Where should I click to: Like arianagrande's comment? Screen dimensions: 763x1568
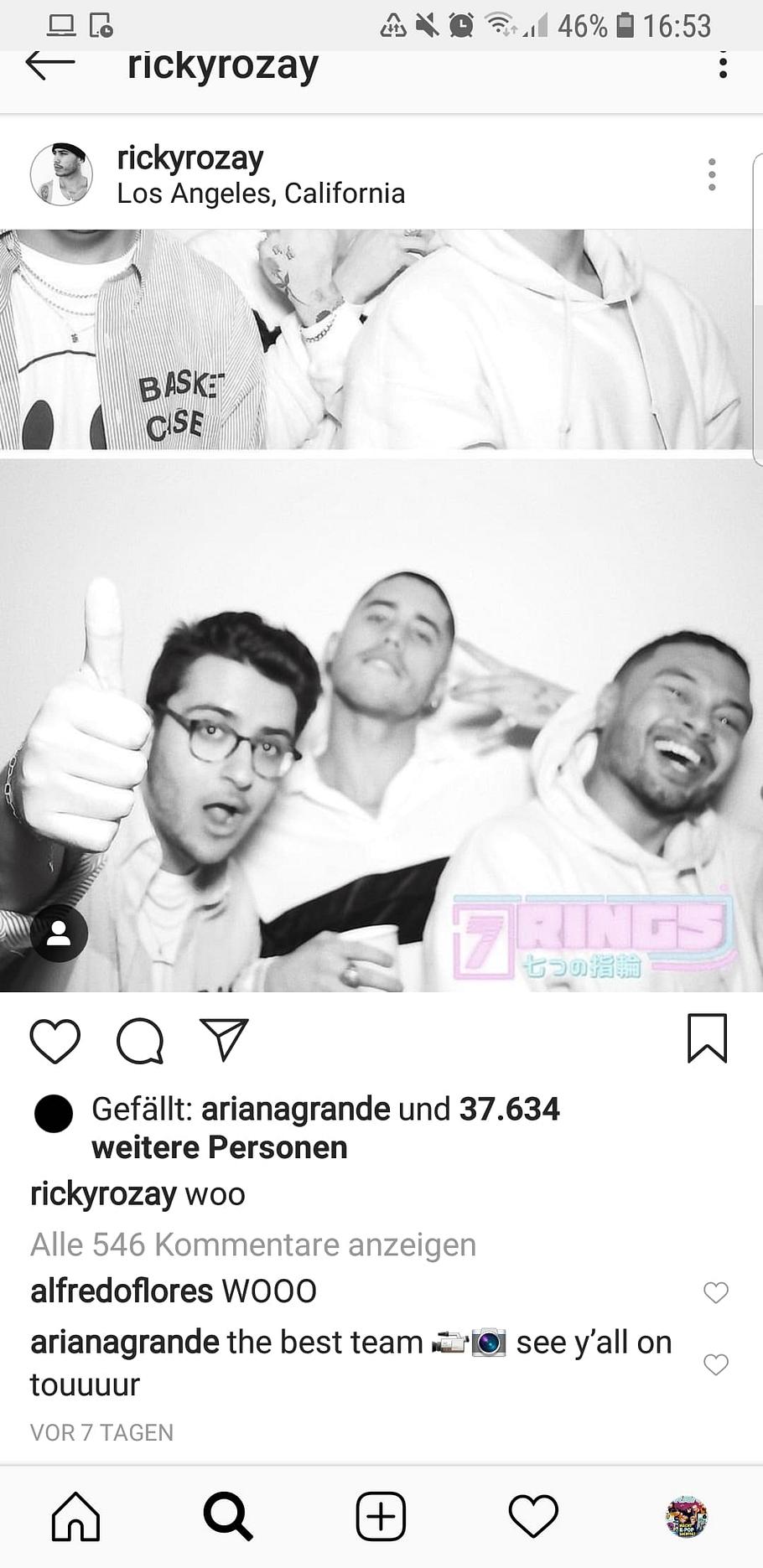[715, 1364]
